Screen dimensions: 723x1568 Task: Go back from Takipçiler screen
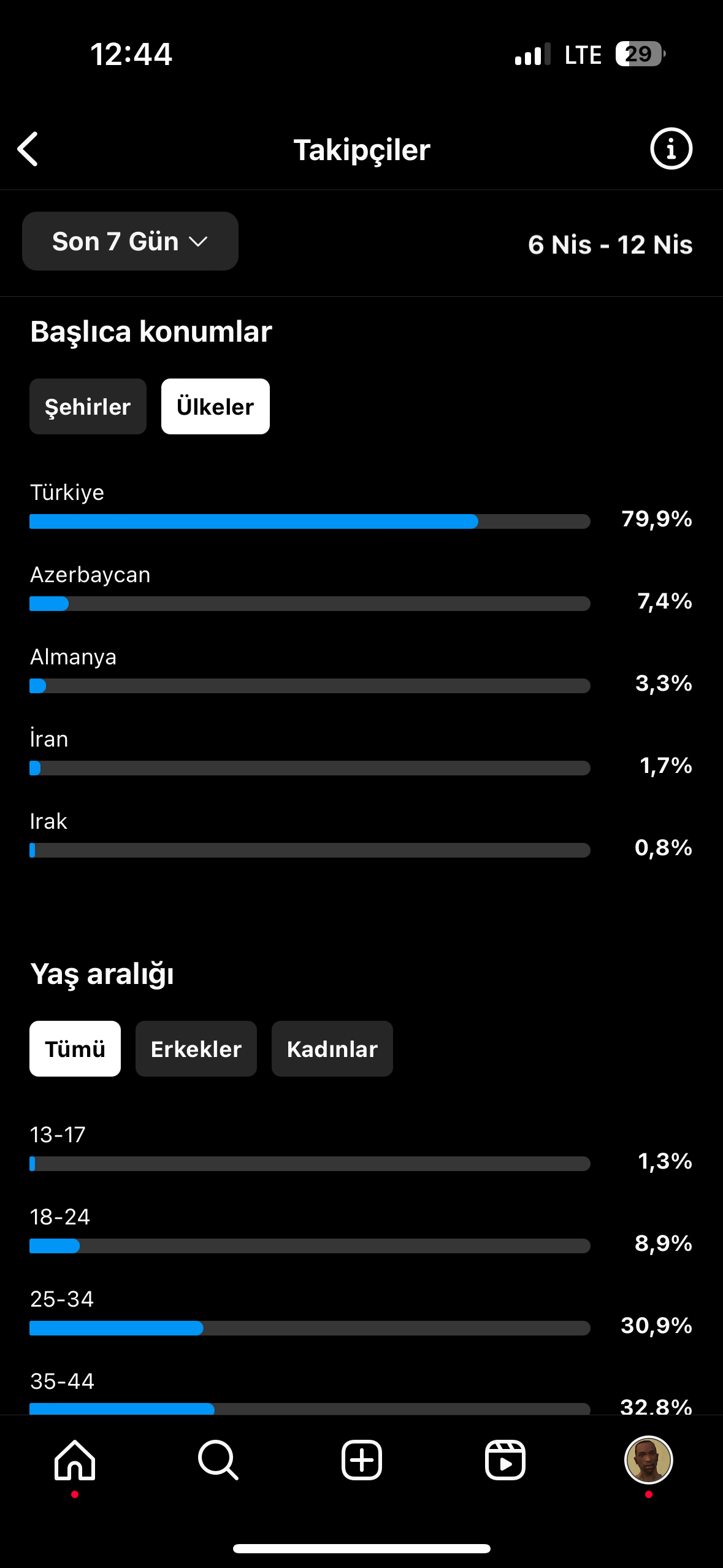click(x=28, y=149)
